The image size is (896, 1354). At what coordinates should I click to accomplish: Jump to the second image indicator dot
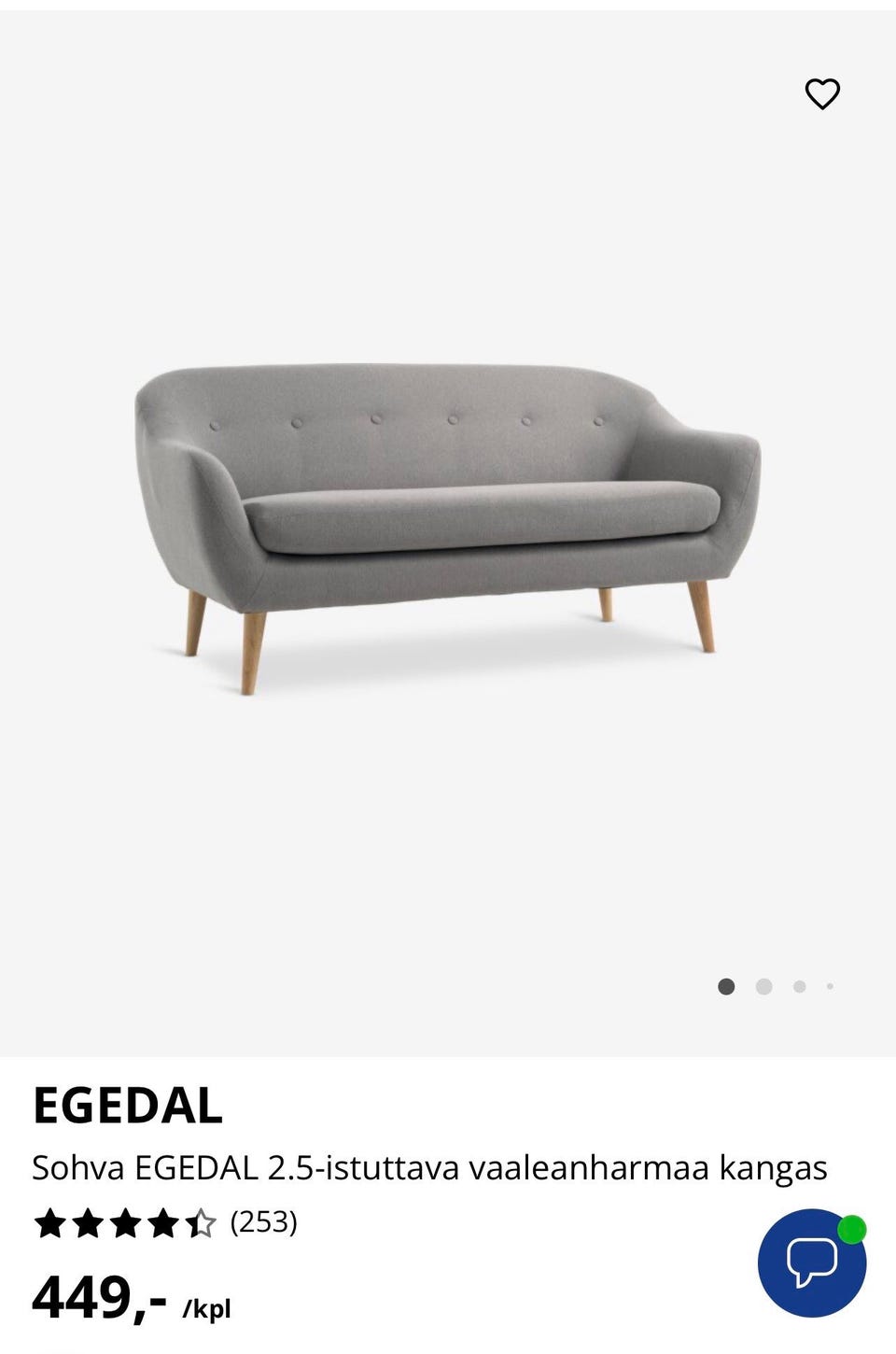pyautogui.click(x=763, y=987)
